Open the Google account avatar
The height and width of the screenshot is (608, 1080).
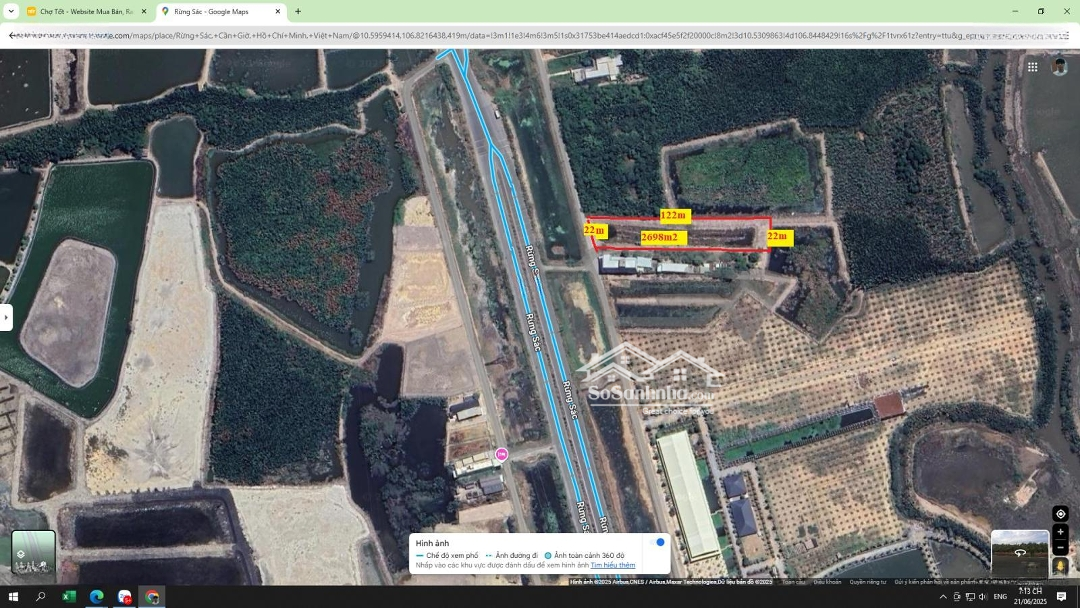1059,67
